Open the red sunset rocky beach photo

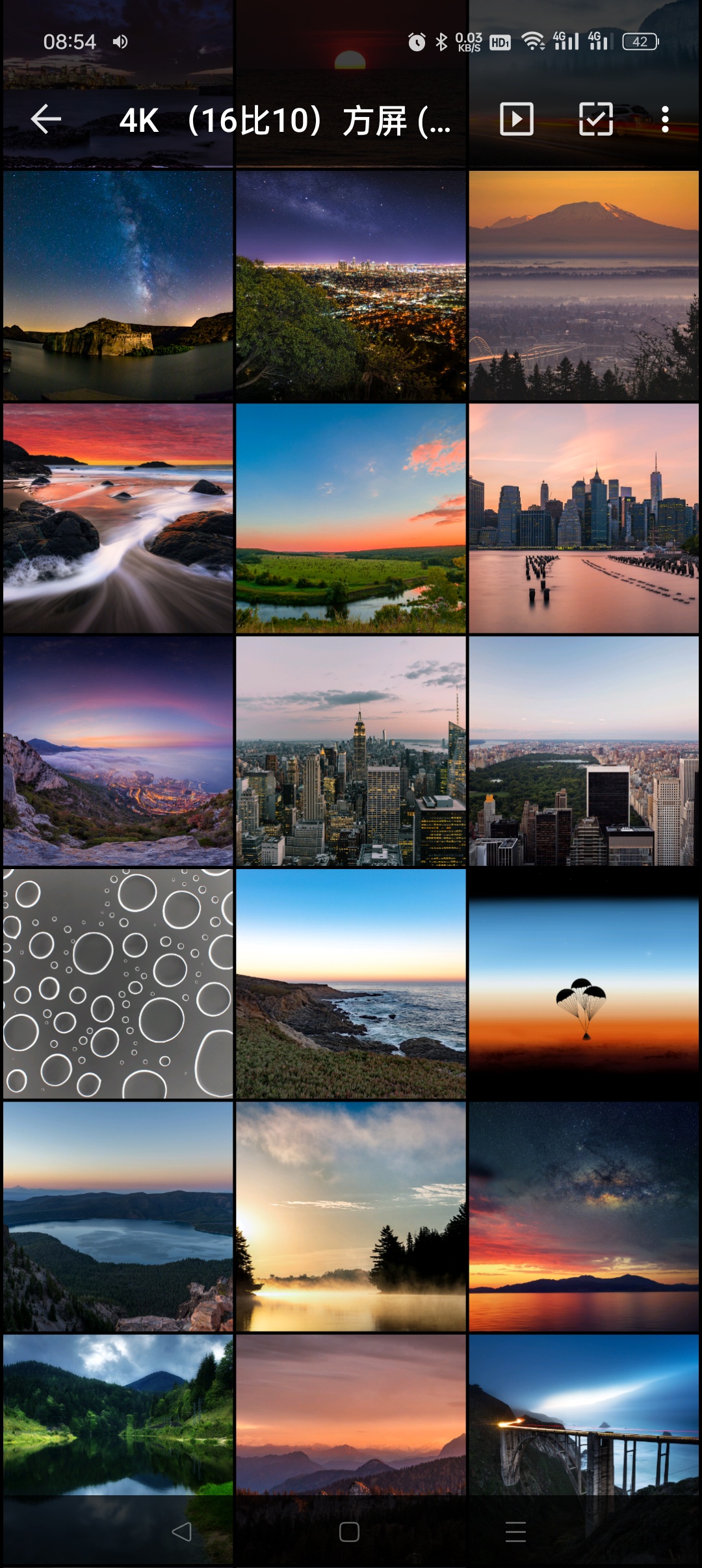pos(118,518)
